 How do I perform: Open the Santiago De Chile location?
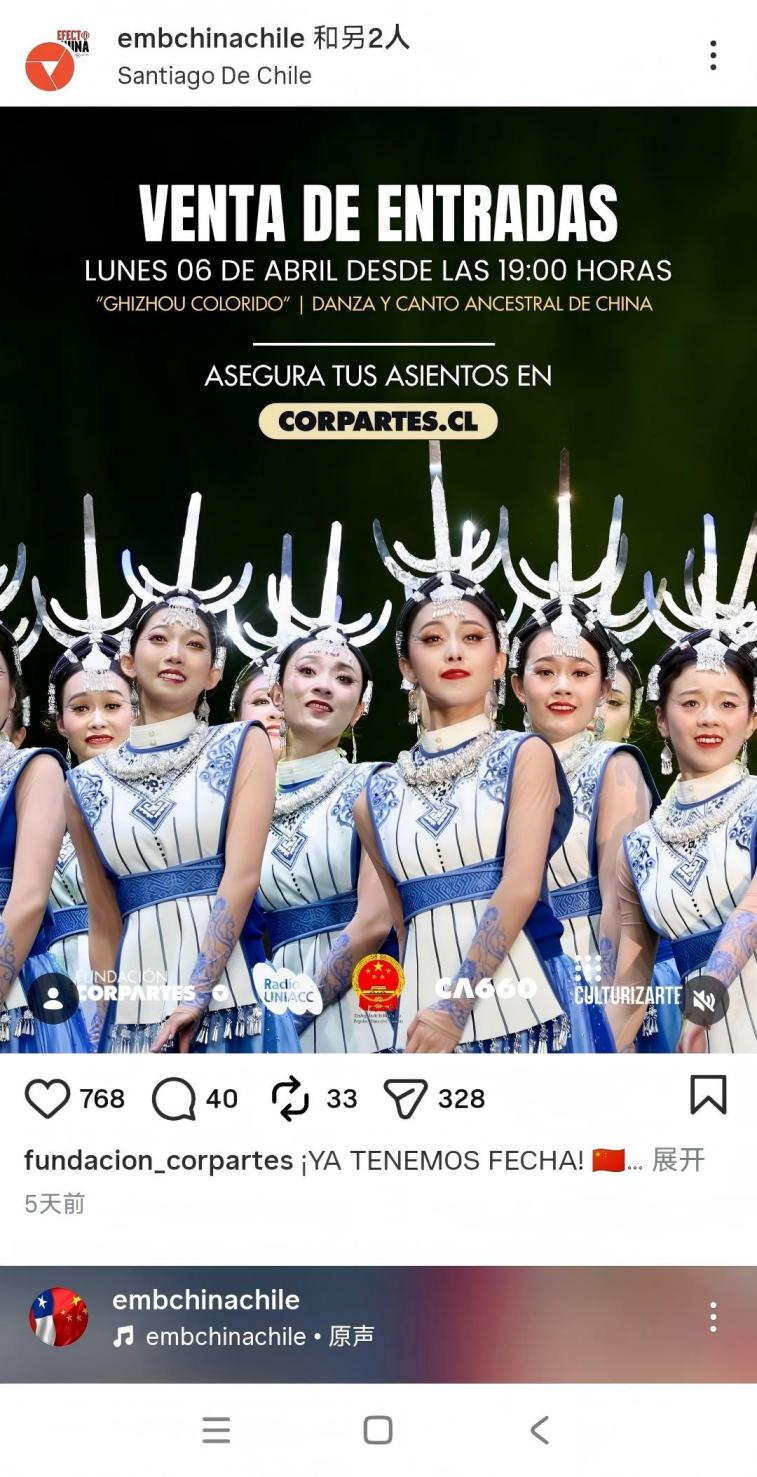pos(214,76)
